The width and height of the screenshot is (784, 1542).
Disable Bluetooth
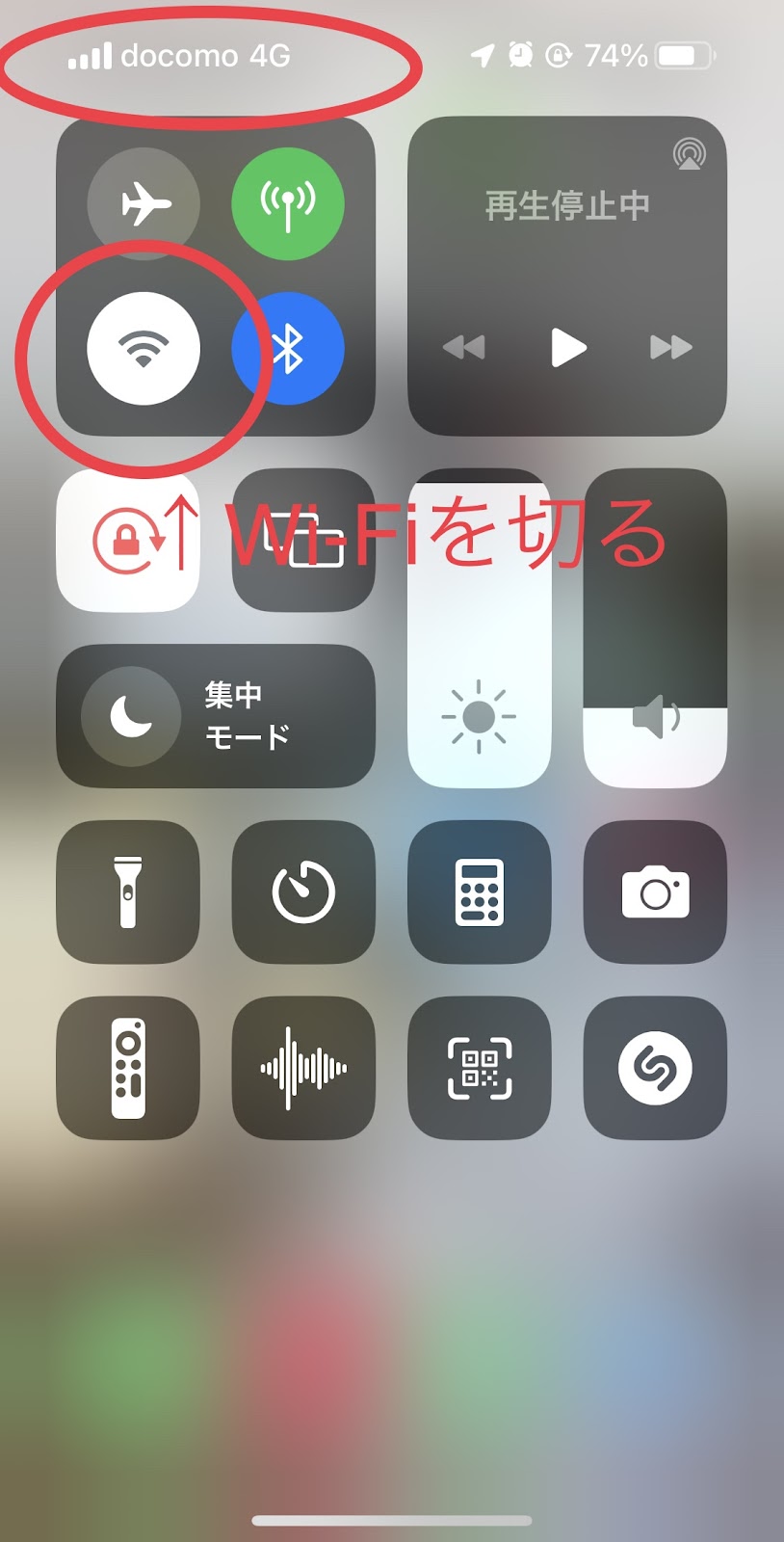click(x=289, y=348)
